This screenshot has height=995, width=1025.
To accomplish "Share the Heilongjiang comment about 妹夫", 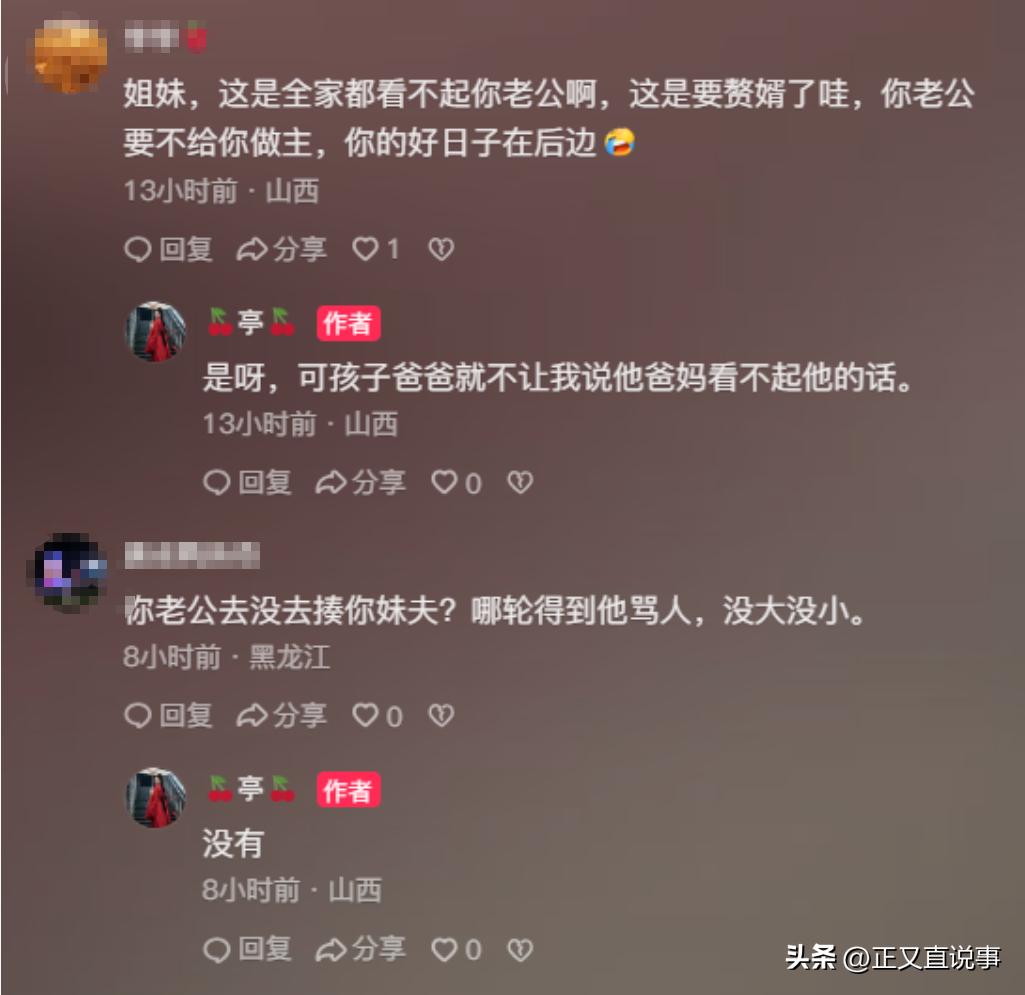I will [281, 716].
